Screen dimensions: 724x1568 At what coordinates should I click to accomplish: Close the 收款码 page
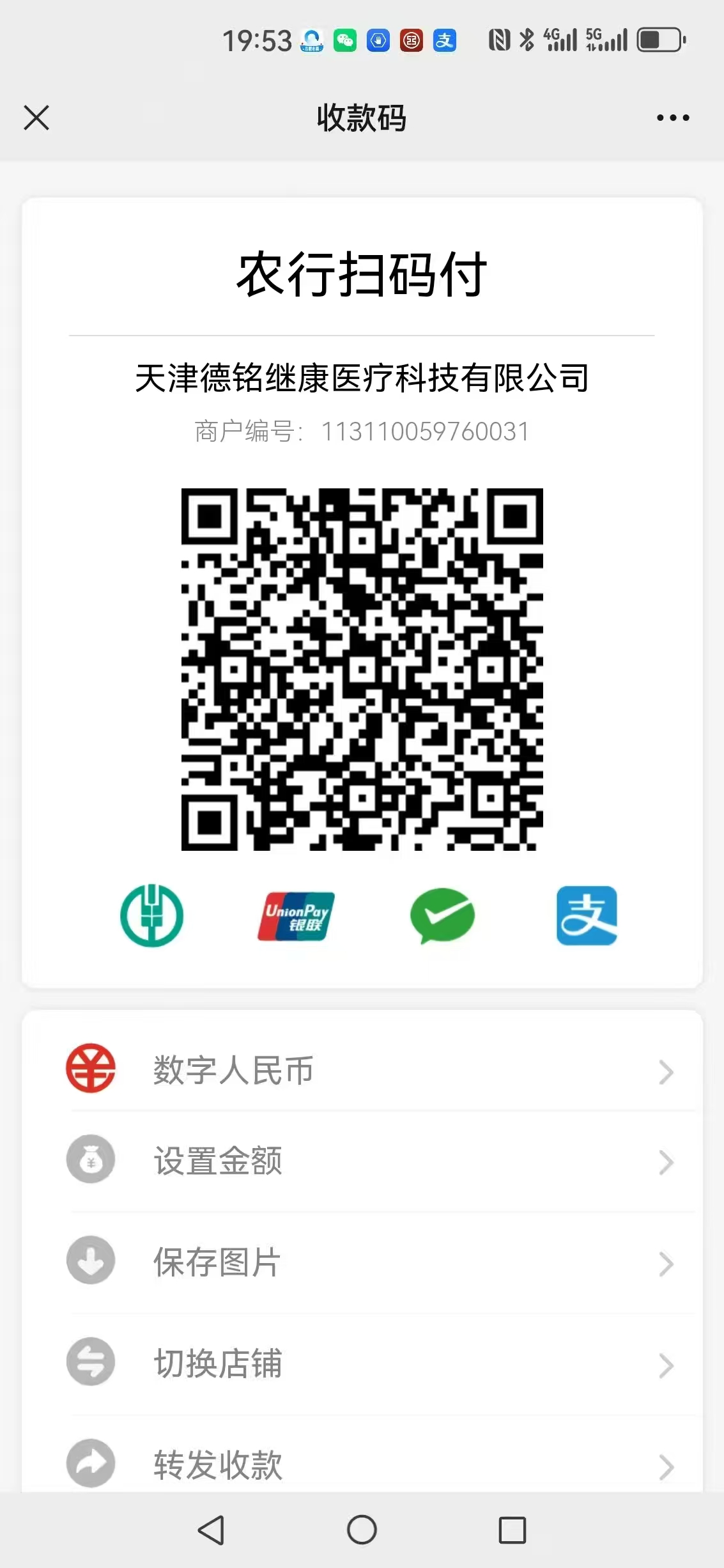pos(36,118)
